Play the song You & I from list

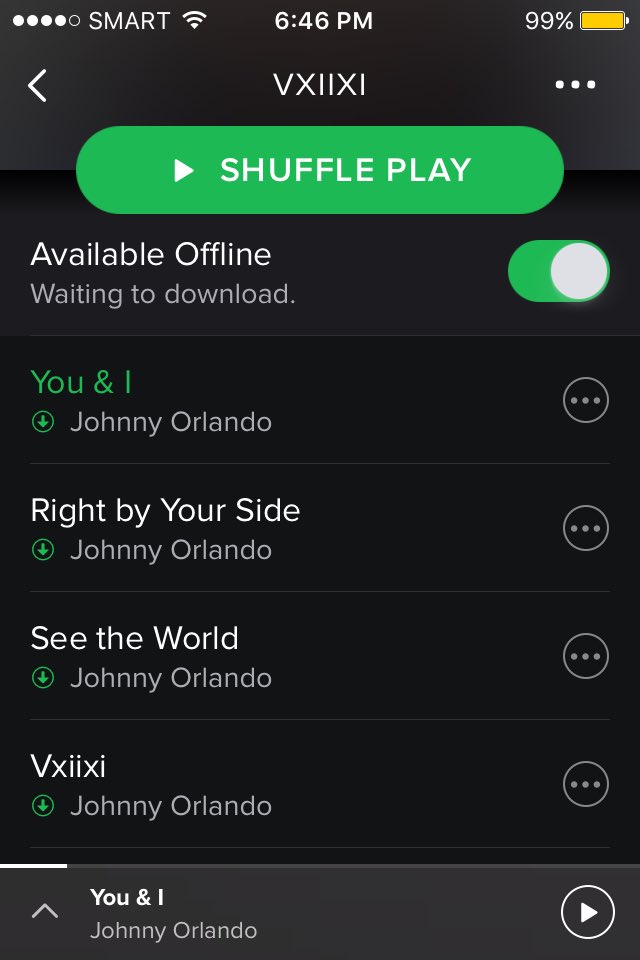tap(288, 400)
